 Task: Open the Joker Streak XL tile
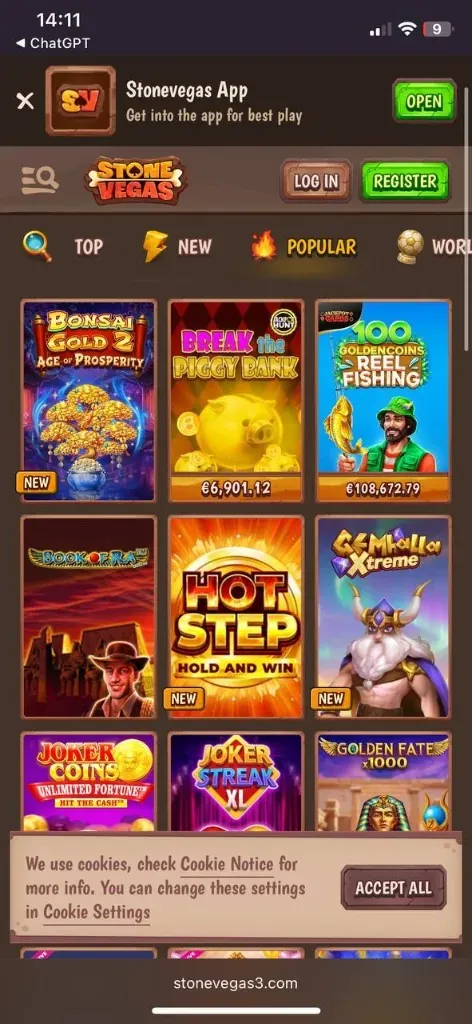pos(236,782)
